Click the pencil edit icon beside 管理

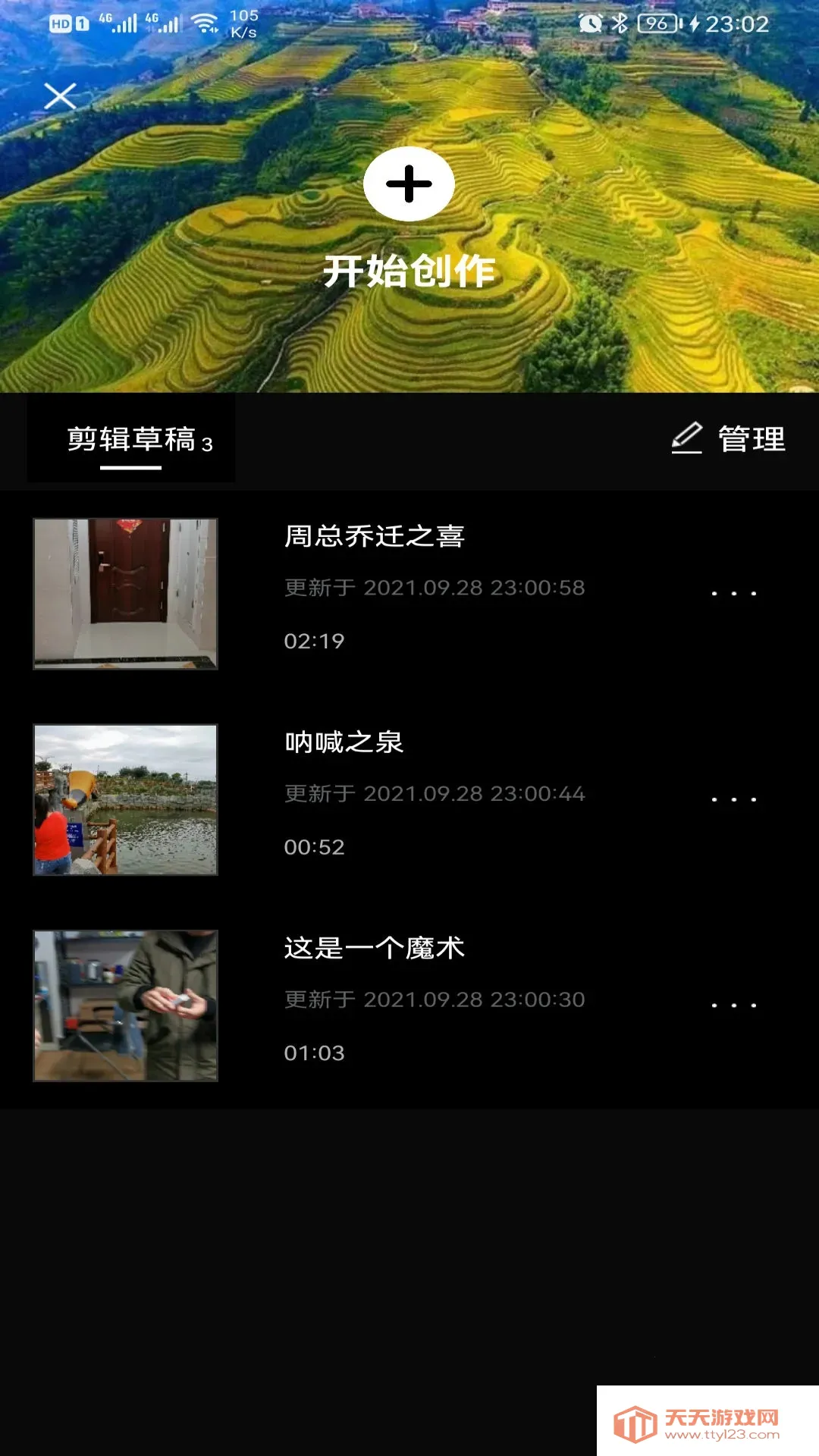click(686, 438)
